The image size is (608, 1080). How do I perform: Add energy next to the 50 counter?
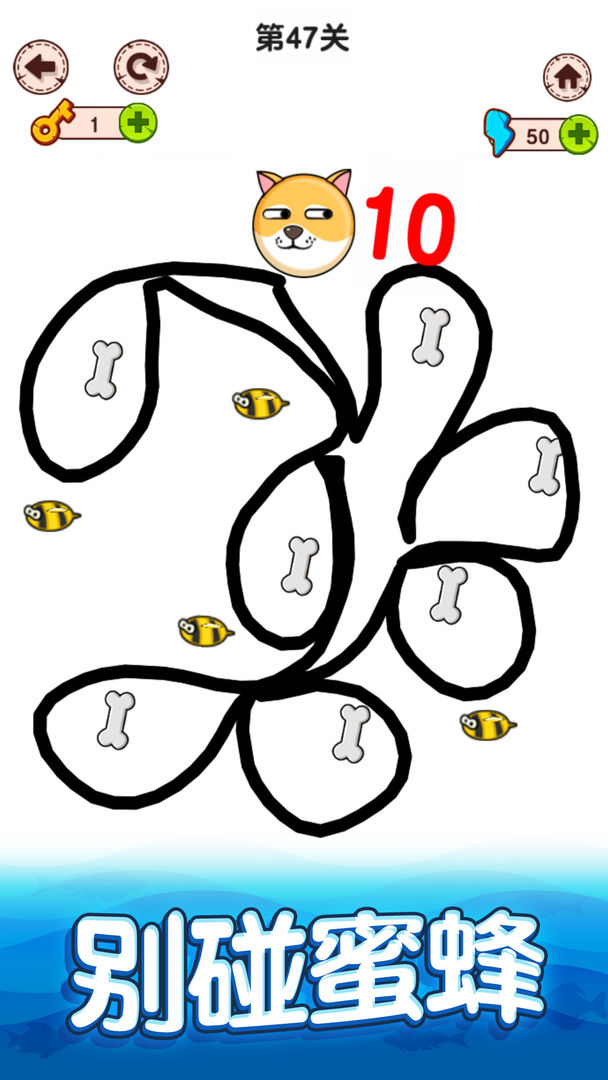point(577,135)
